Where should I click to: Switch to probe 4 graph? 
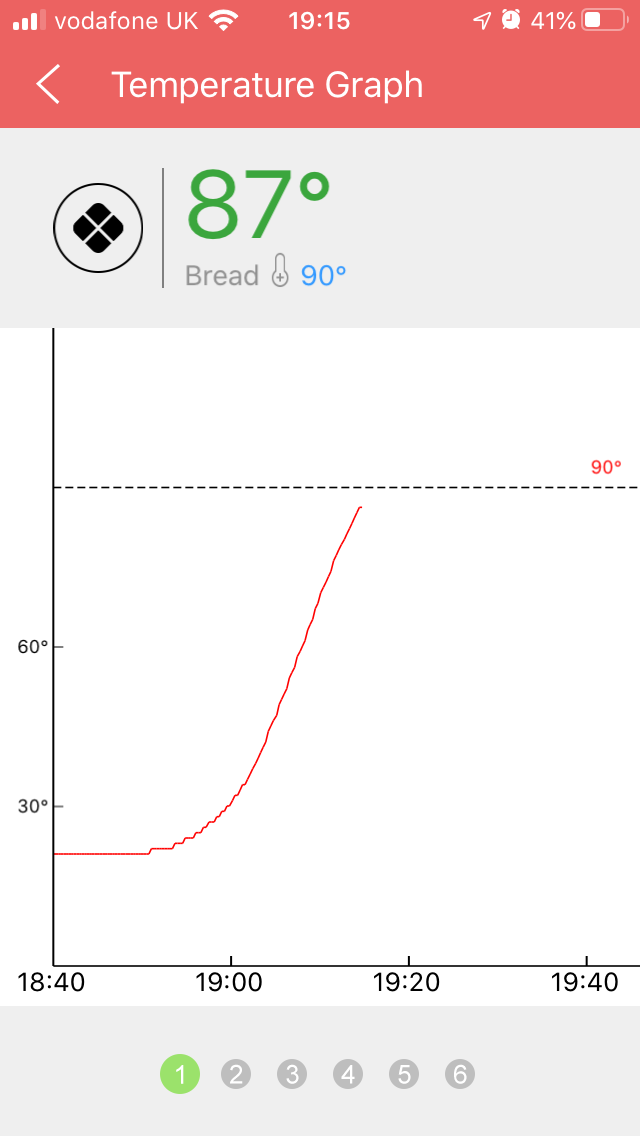348,1075
